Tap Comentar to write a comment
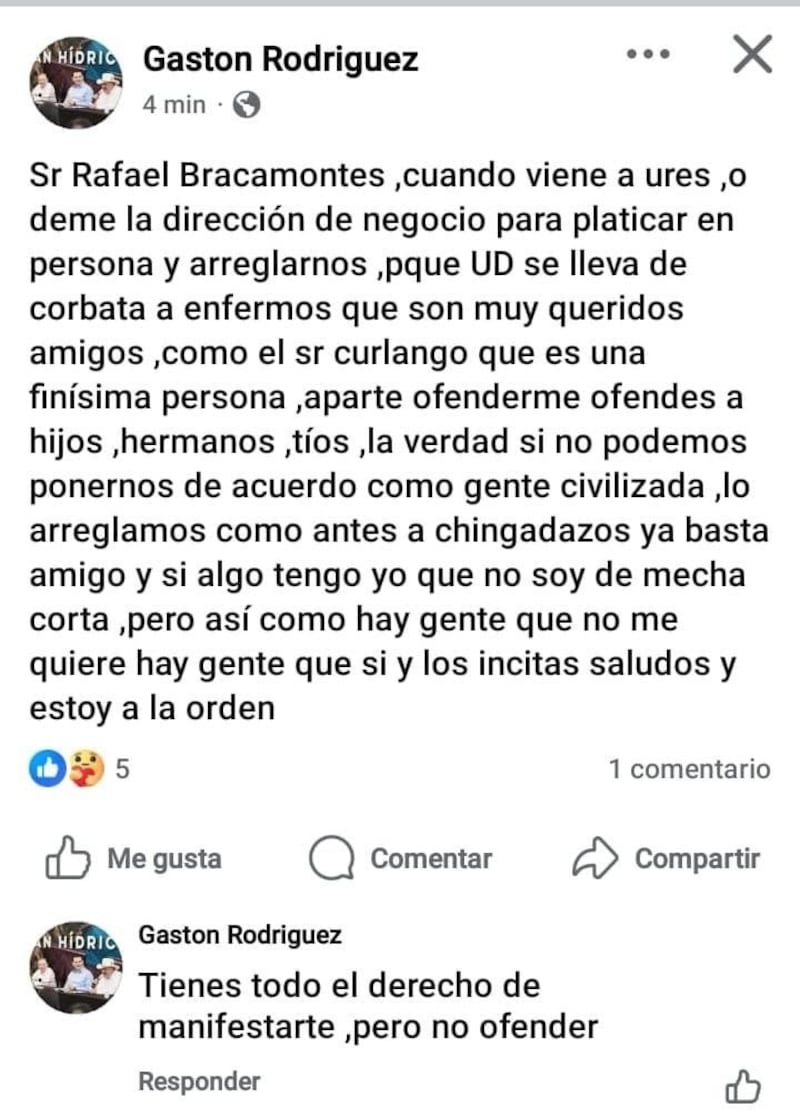This screenshot has width=800, height=1117. (x=401, y=859)
